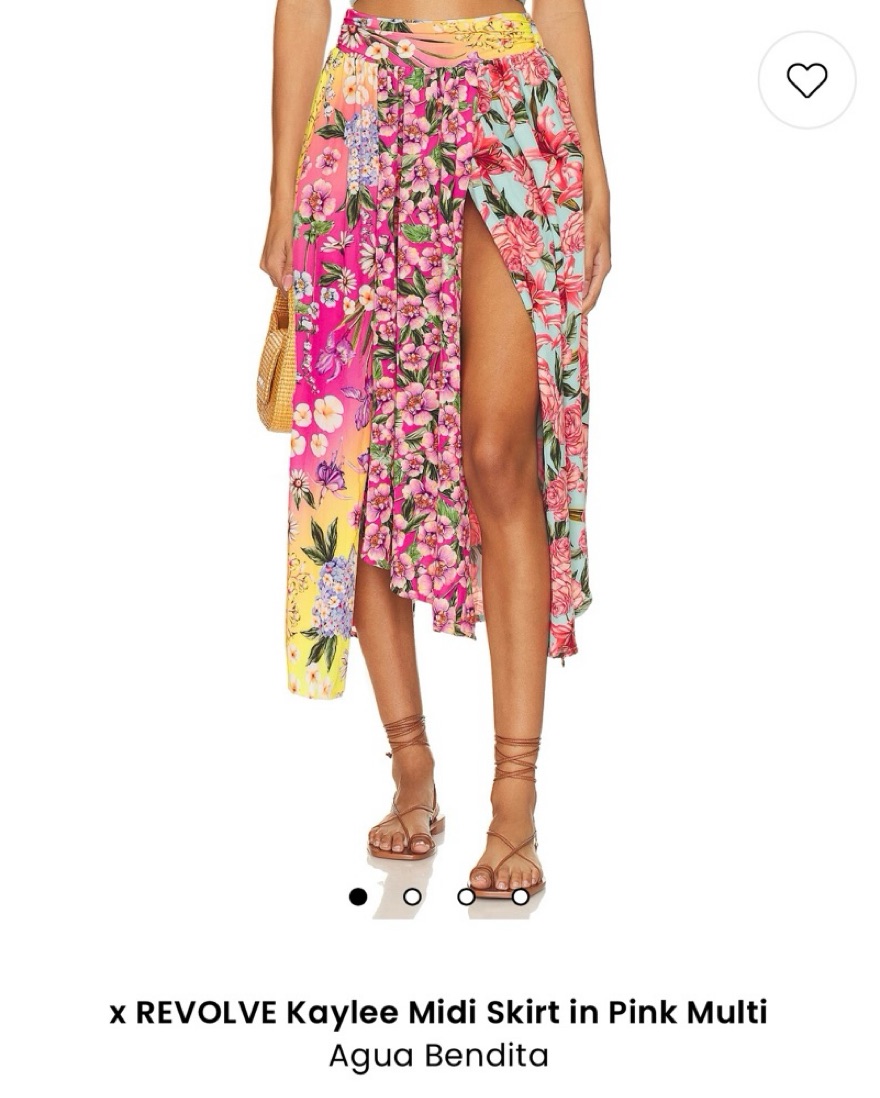Select the third image indicator dot
The height and width of the screenshot is (1098, 880).
coord(466,897)
